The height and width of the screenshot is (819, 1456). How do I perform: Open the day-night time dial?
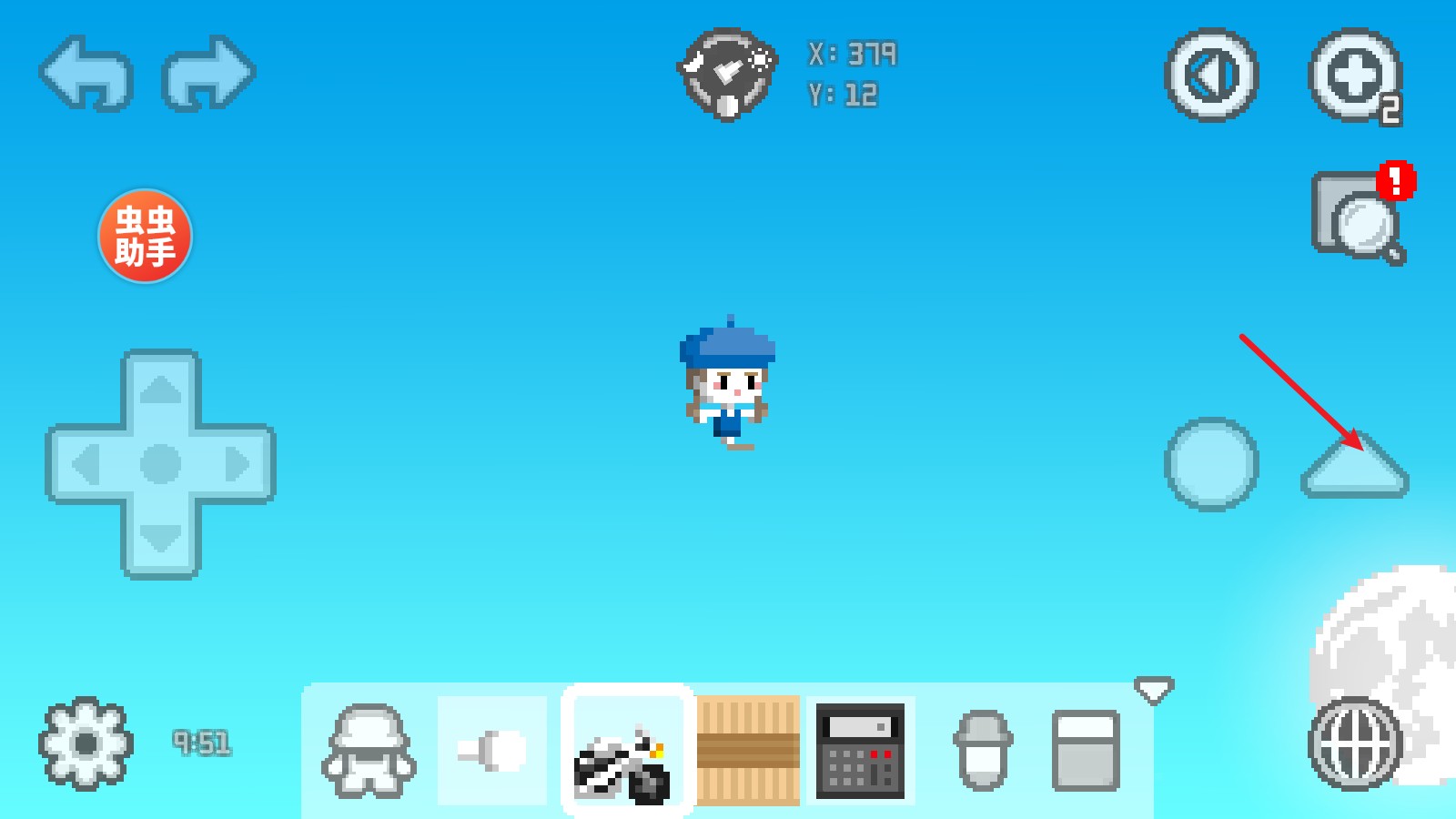click(x=727, y=73)
